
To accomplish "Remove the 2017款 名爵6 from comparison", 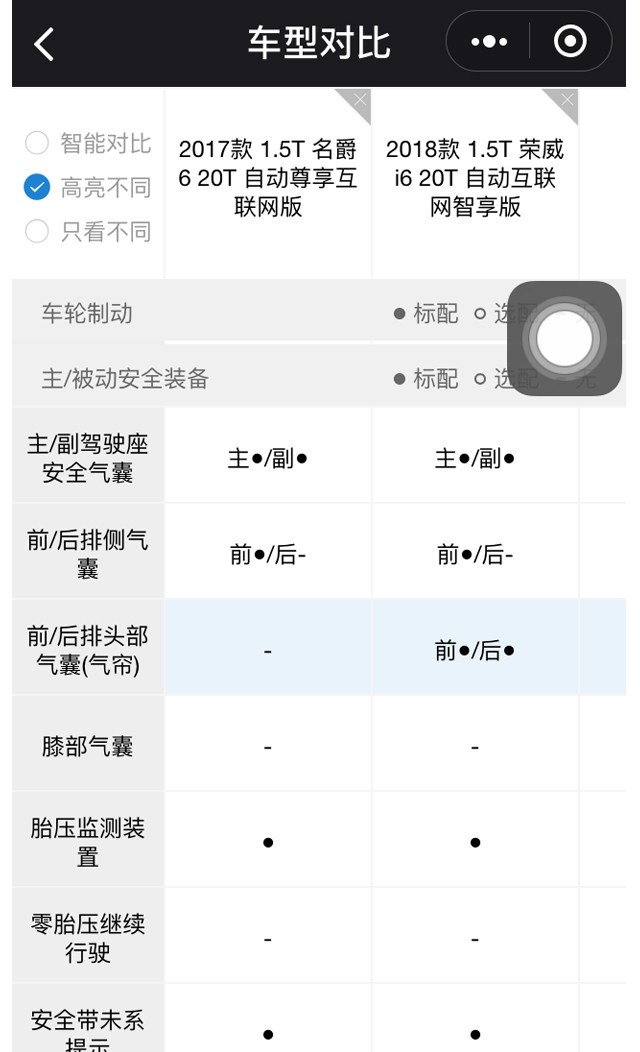I will tap(359, 100).
